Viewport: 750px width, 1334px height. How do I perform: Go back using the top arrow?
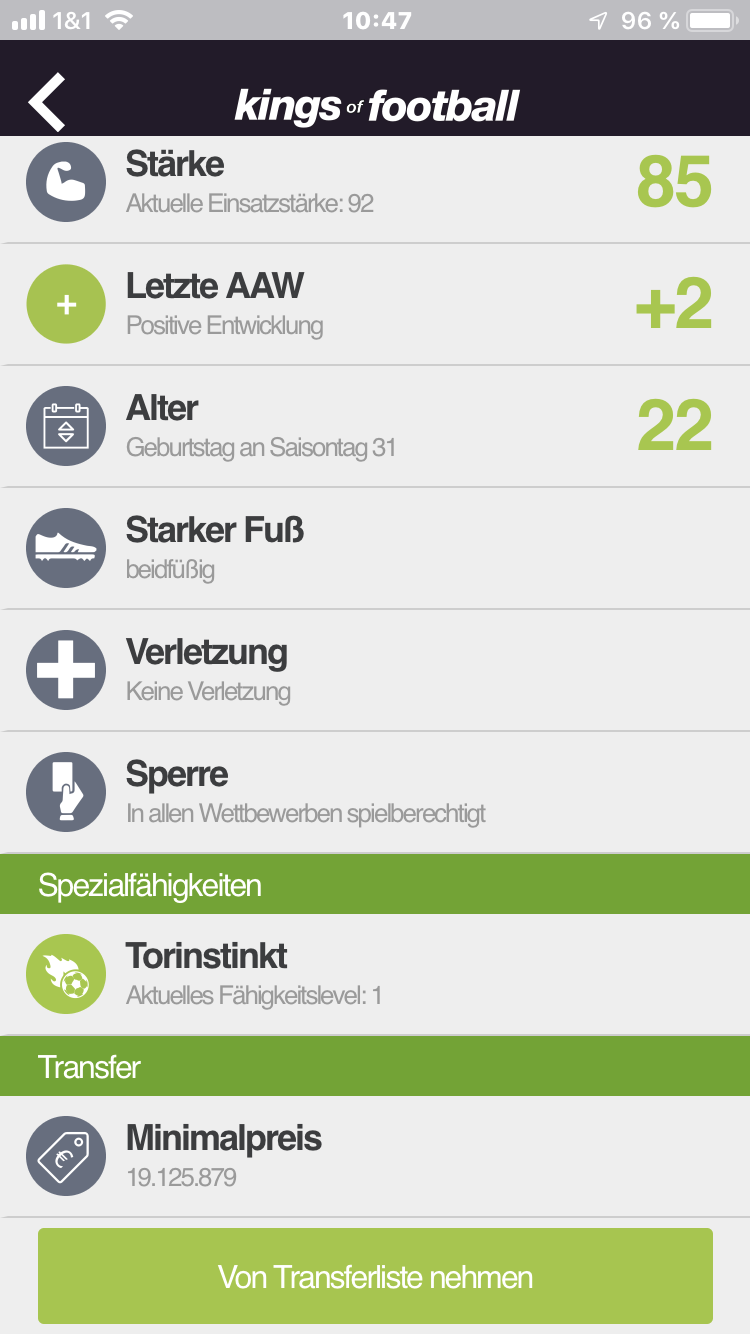(47, 102)
